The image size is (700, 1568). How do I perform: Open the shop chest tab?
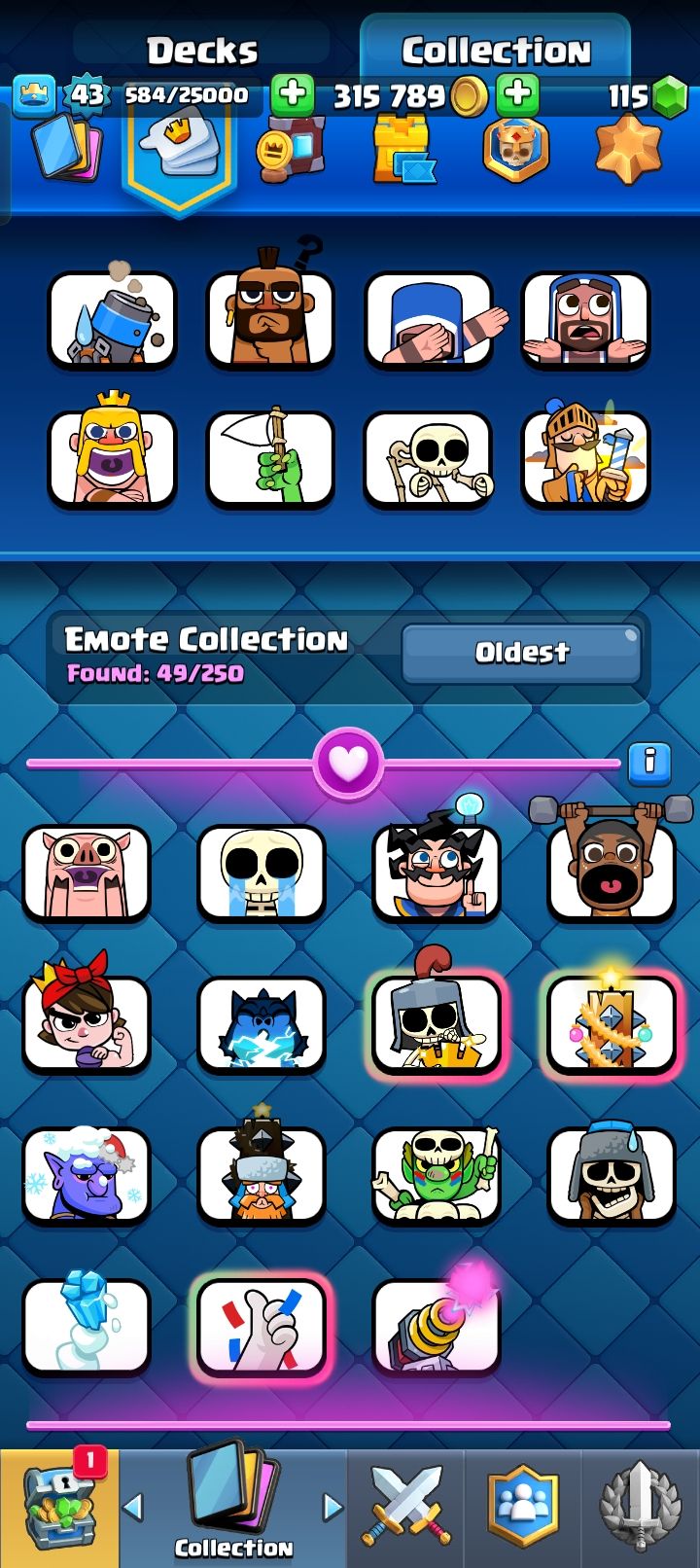[58, 1509]
